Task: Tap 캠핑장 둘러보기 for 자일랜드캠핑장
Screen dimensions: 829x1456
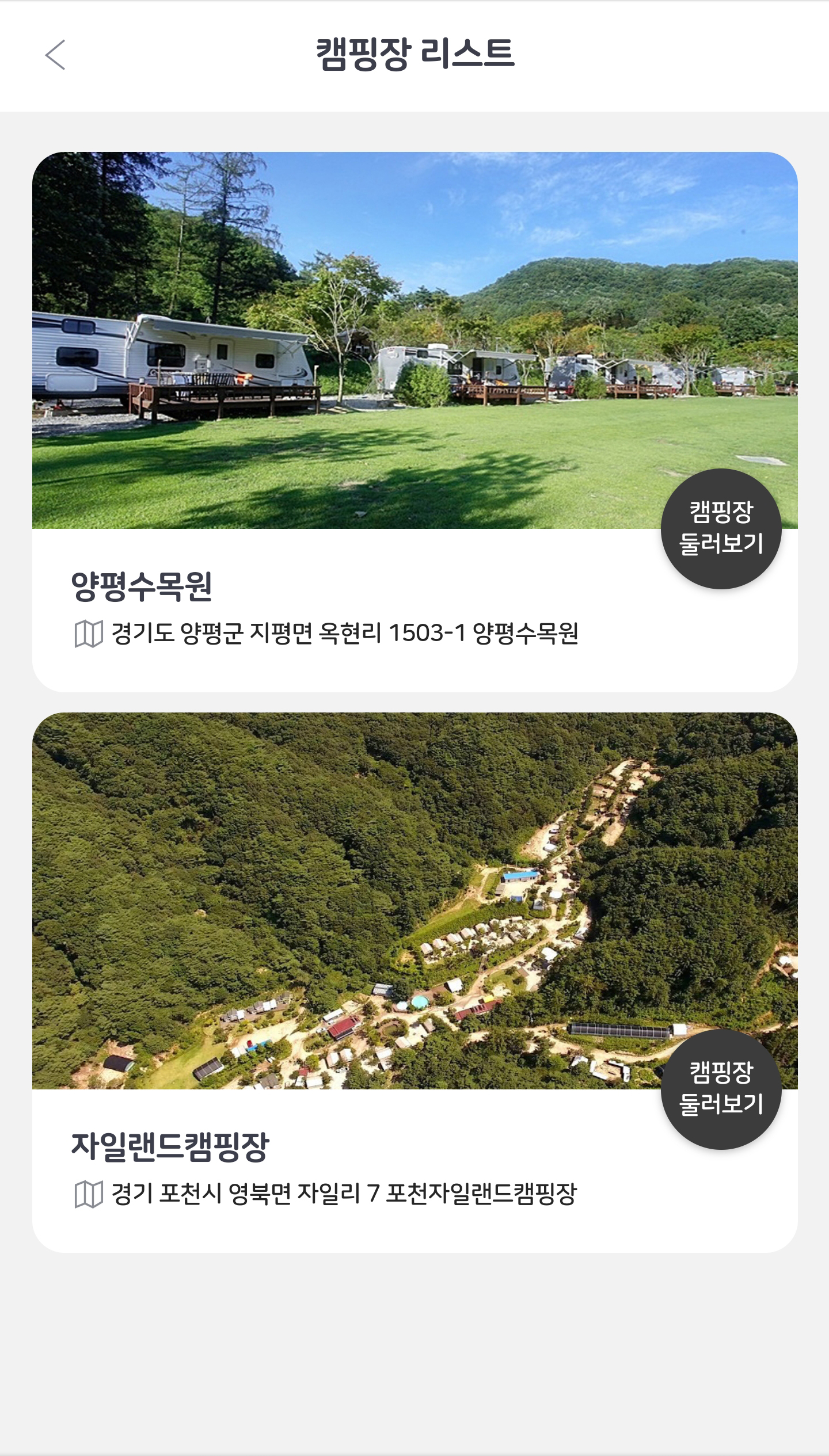Action: [x=721, y=1089]
